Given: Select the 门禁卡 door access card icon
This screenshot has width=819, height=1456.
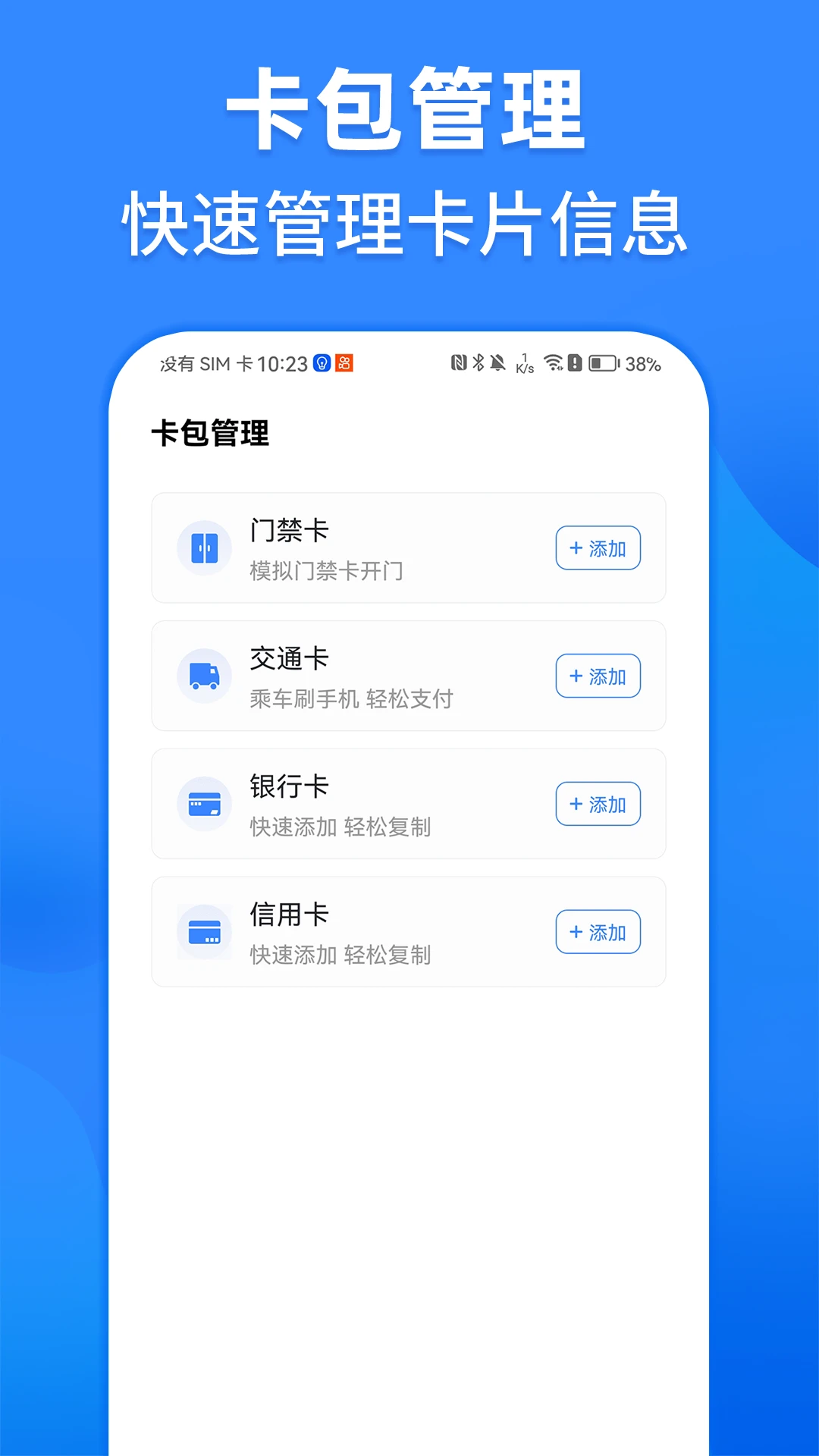Looking at the screenshot, I should (203, 548).
